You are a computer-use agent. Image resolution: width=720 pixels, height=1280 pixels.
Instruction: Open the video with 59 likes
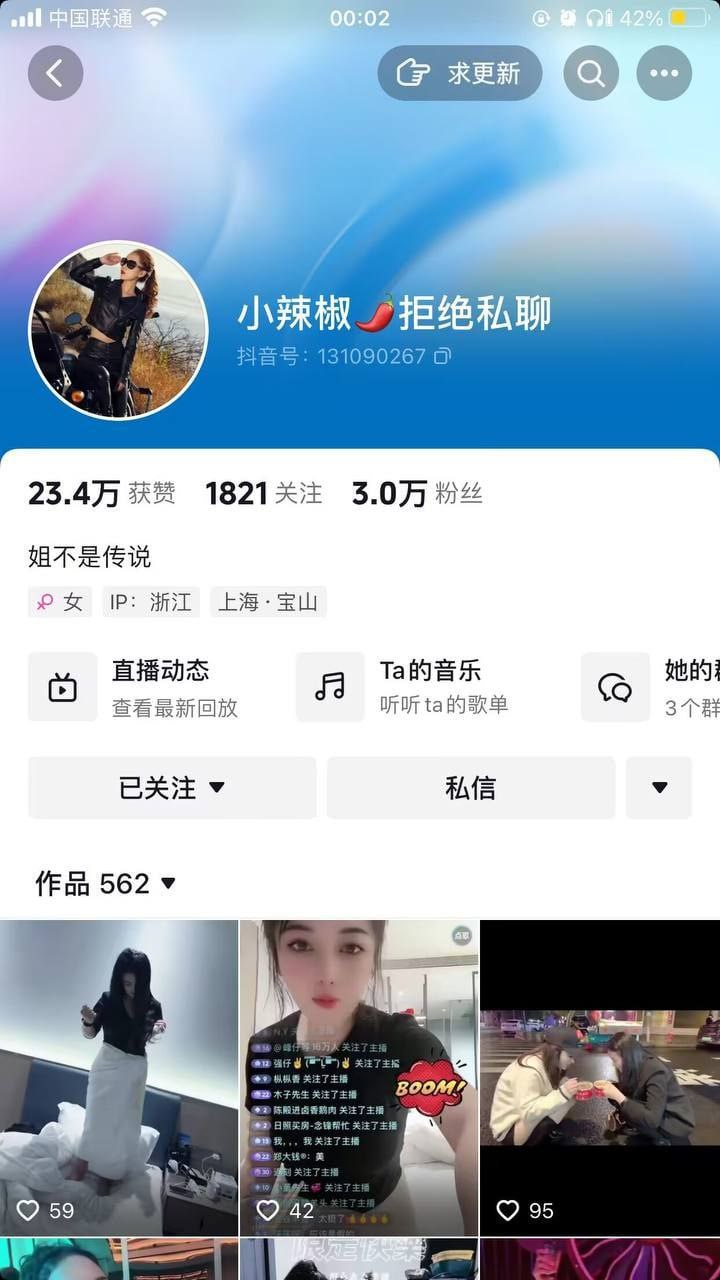coord(119,1077)
